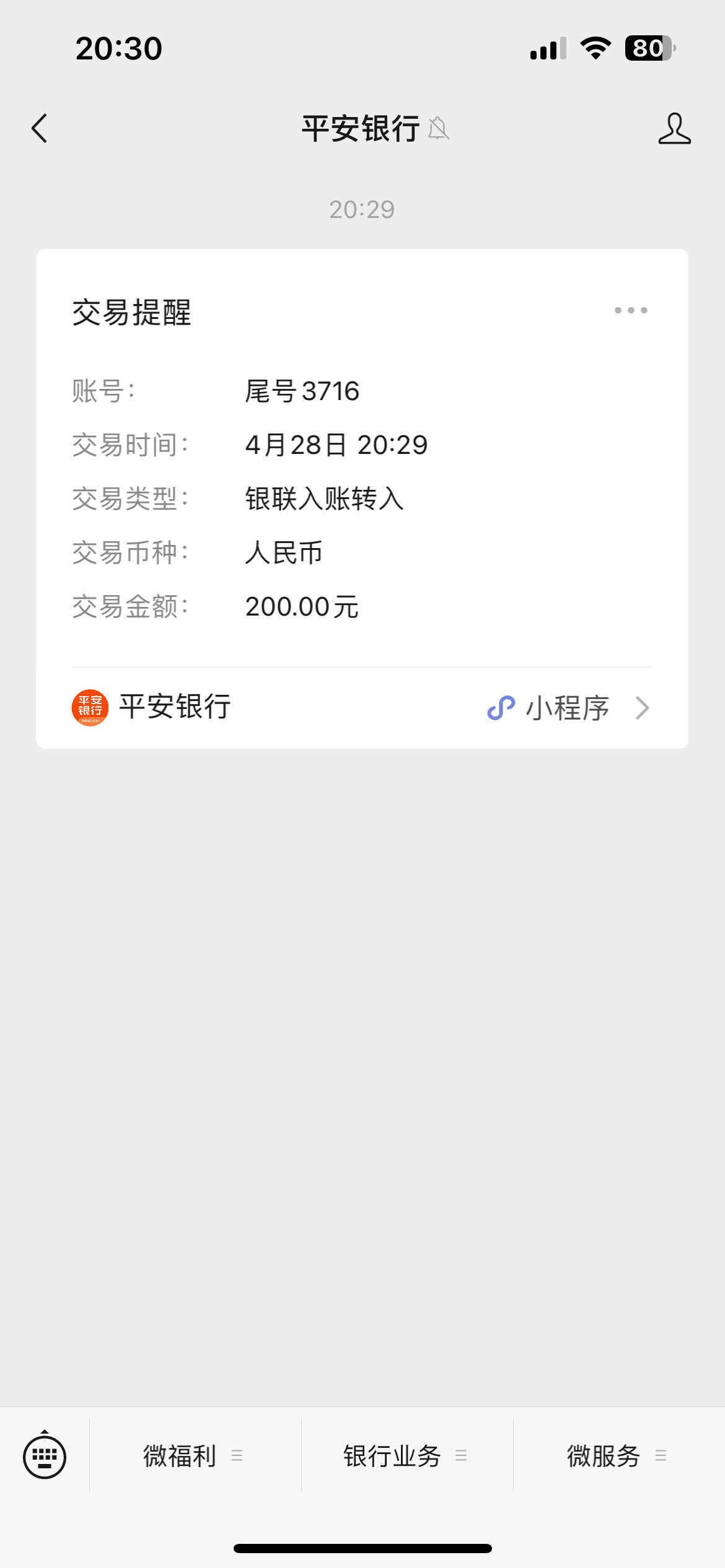The image size is (725, 1568).
Task: Expand the 微福利 menu
Action: pyautogui.click(x=195, y=1455)
